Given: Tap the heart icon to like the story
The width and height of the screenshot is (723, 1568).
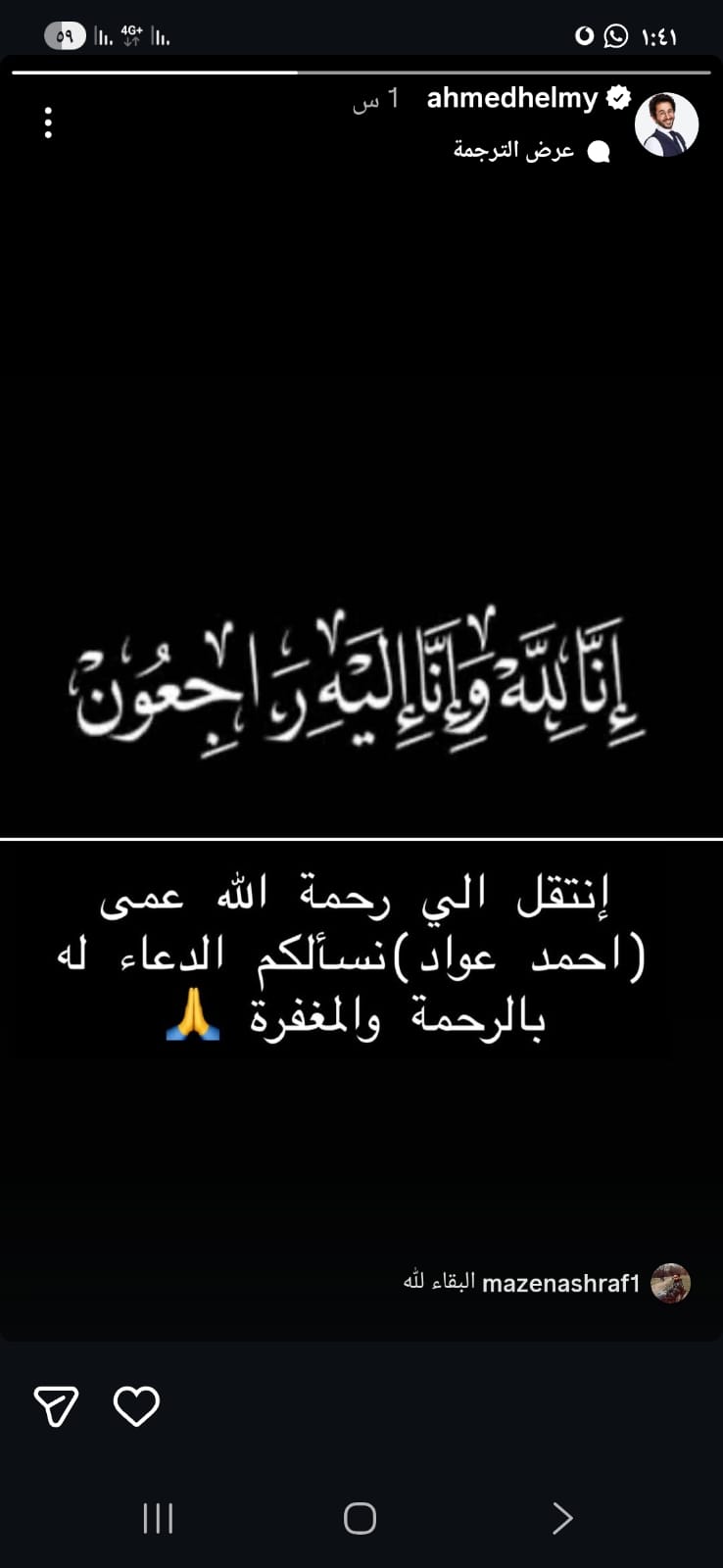Looking at the screenshot, I should (x=138, y=1403).
